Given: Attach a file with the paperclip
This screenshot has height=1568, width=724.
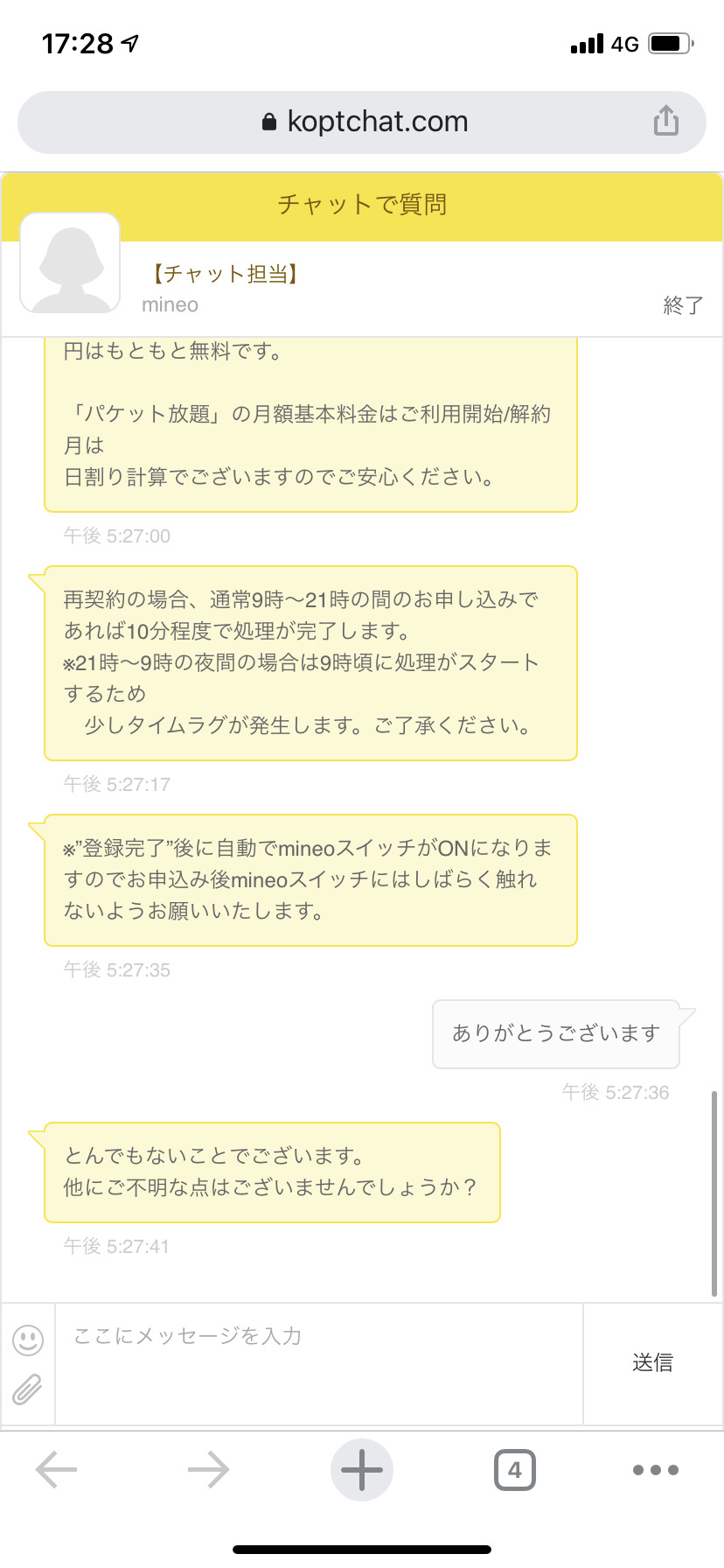Looking at the screenshot, I should click(x=28, y=1389).
